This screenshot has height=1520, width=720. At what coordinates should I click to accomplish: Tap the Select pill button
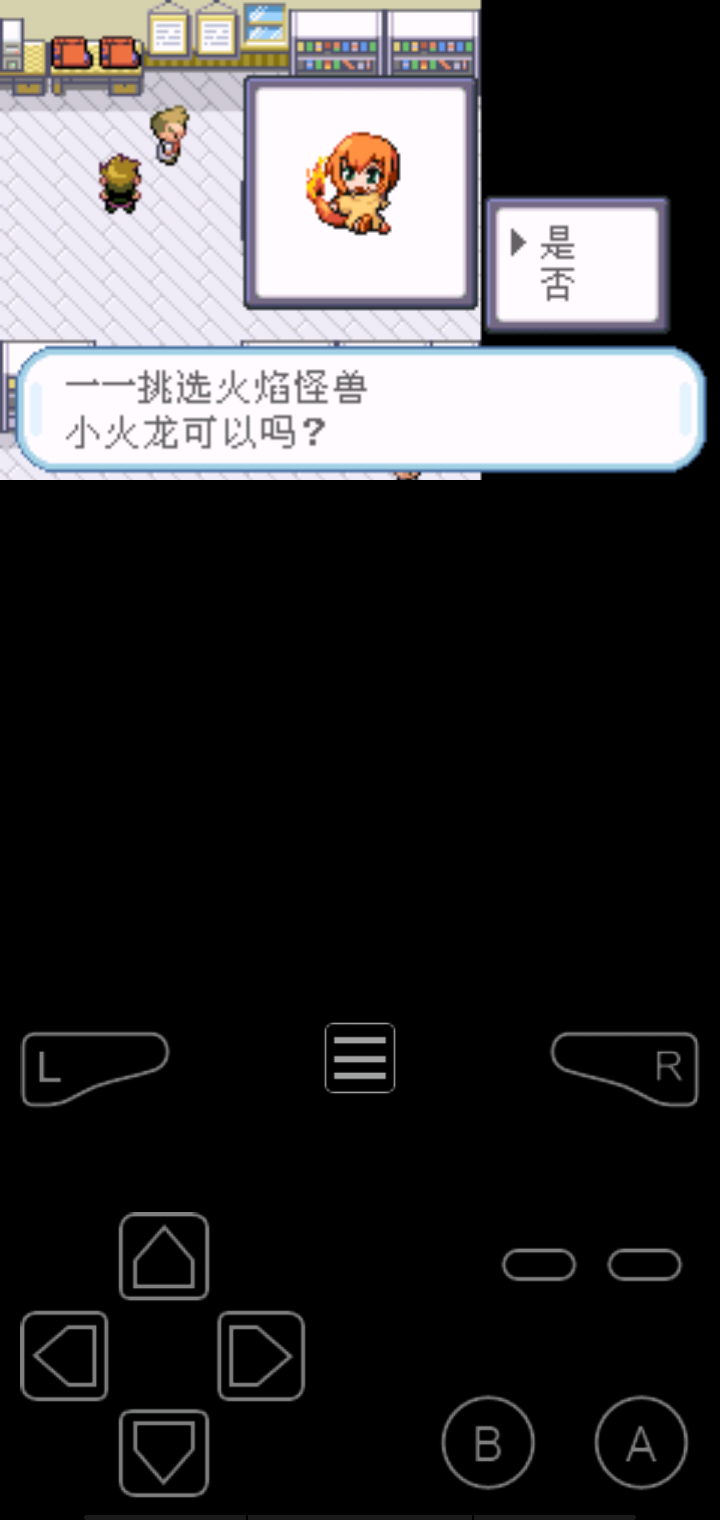539,1264
